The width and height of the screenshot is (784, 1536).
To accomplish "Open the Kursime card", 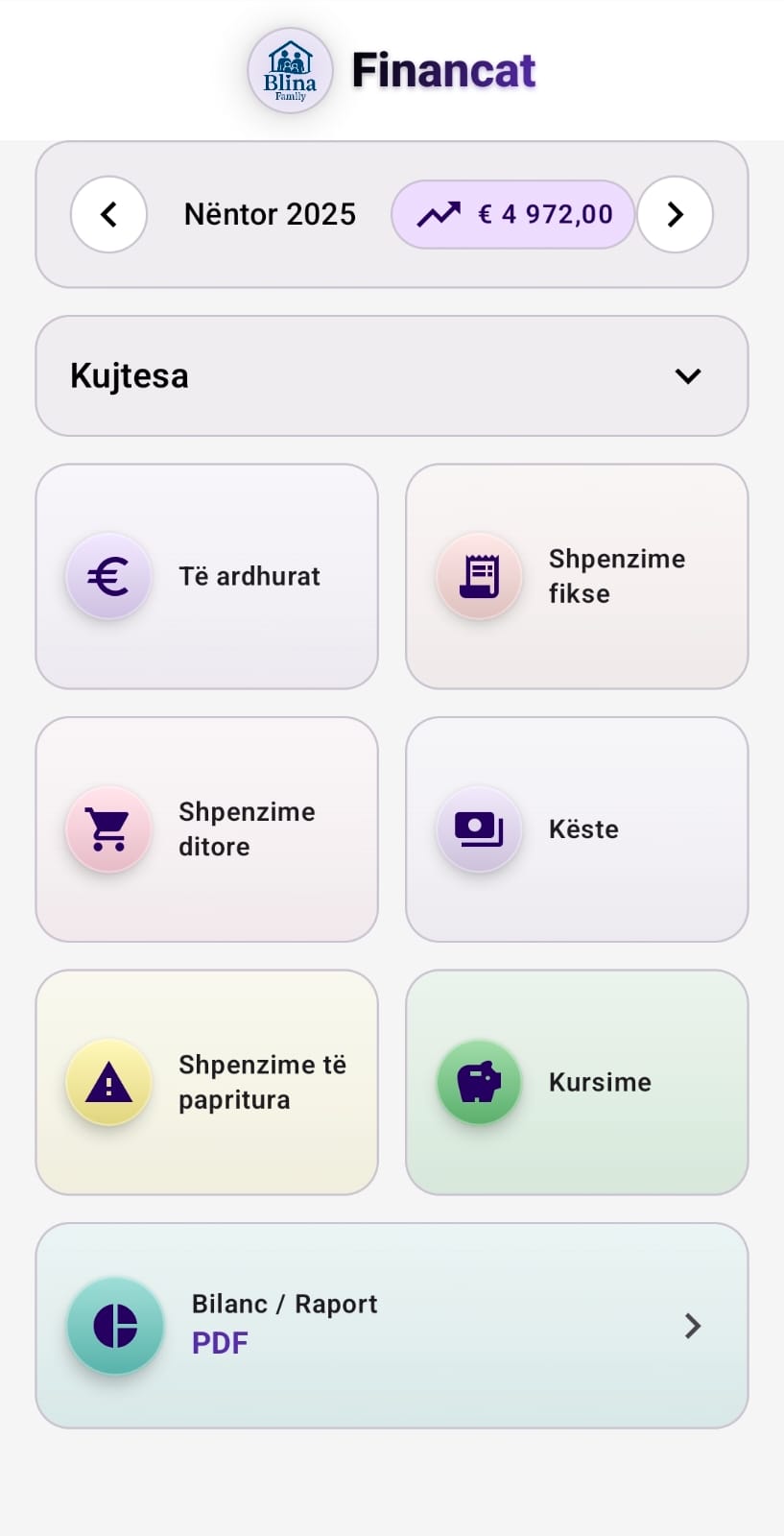I will [576, 1082].
